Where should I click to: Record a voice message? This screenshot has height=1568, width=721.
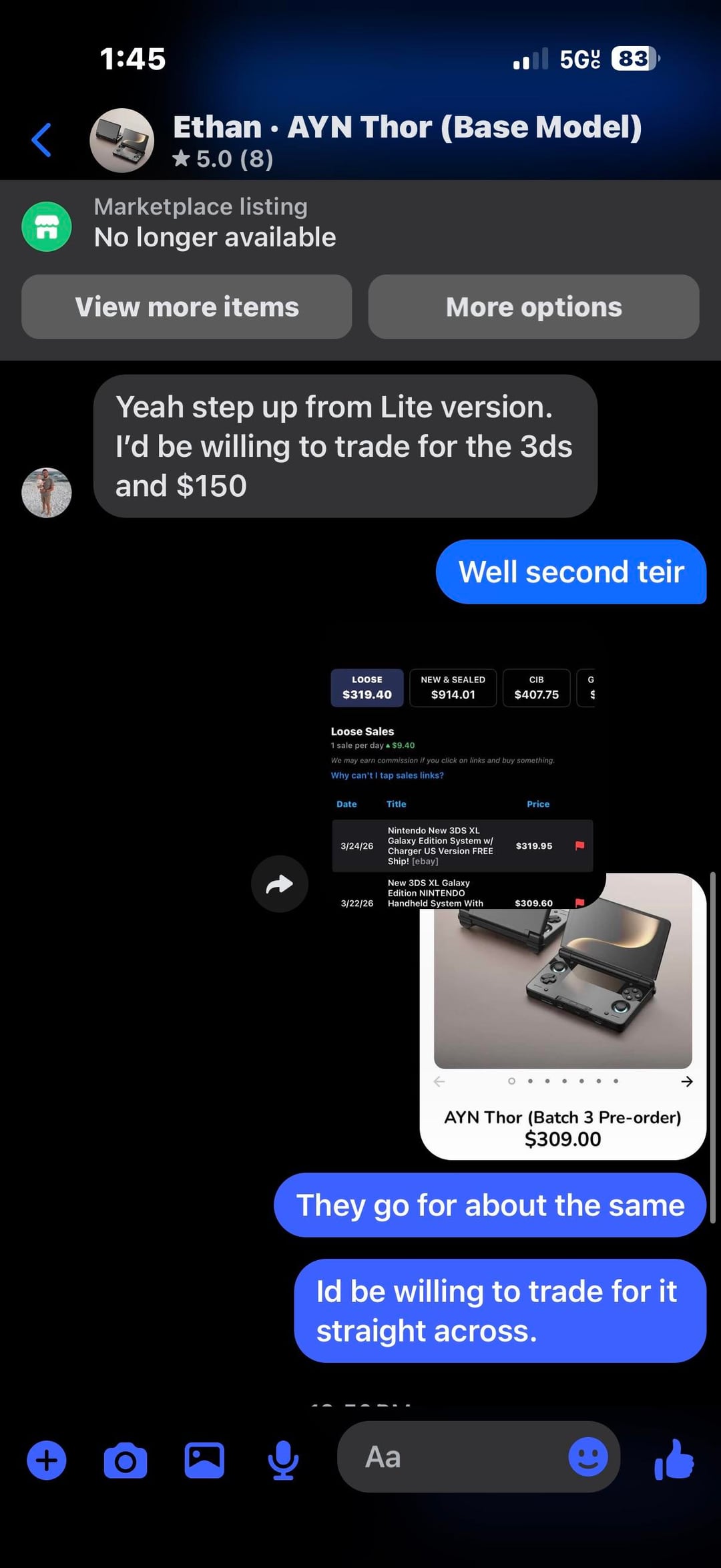point(283,1460)
